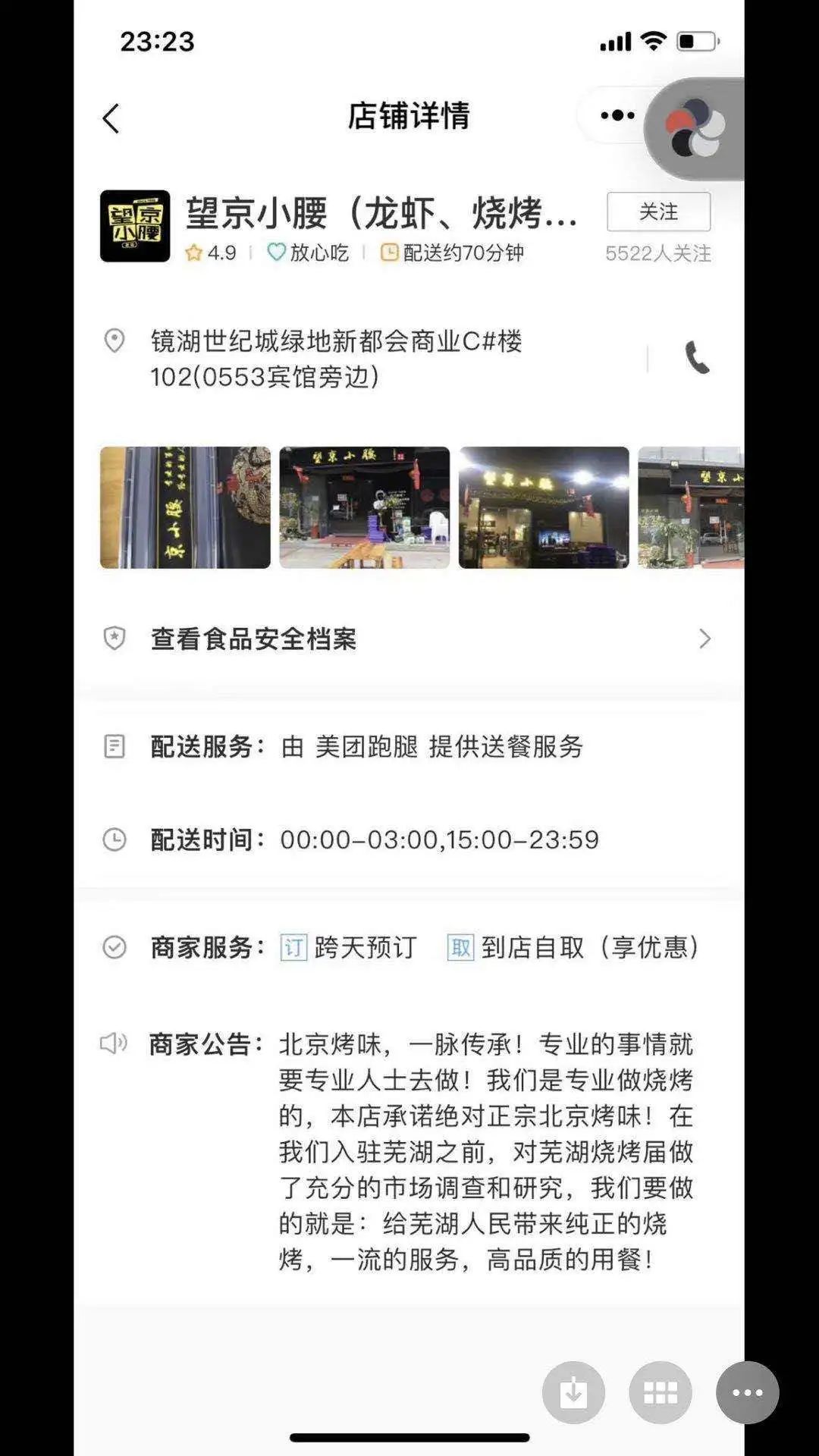This screenshot has width=819, height=1456.
Task: Click the star icon showing the 4.9 rating
Action: click(193, 253)
